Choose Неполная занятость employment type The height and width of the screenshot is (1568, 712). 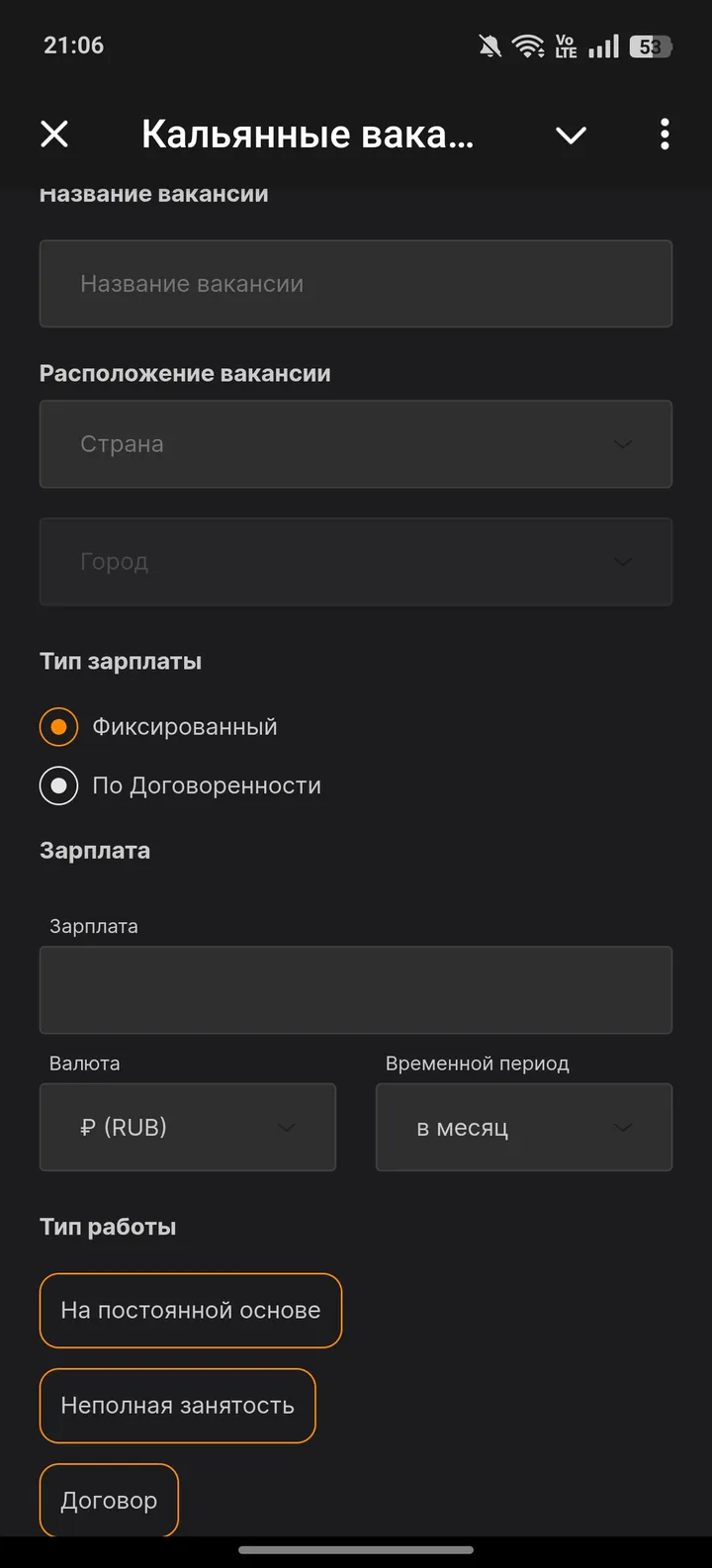click(x=177, y=1405)
